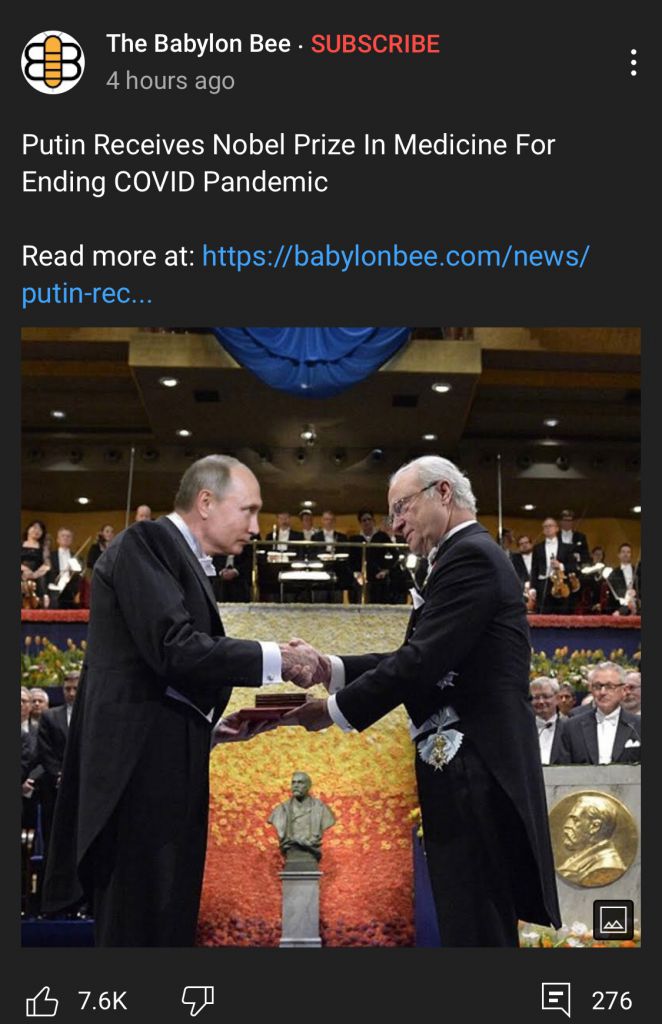Open The Babylon Bee channel avatar
This screenshot has width=662, height=1024.
pyautogui.click(x=53, y=62)
